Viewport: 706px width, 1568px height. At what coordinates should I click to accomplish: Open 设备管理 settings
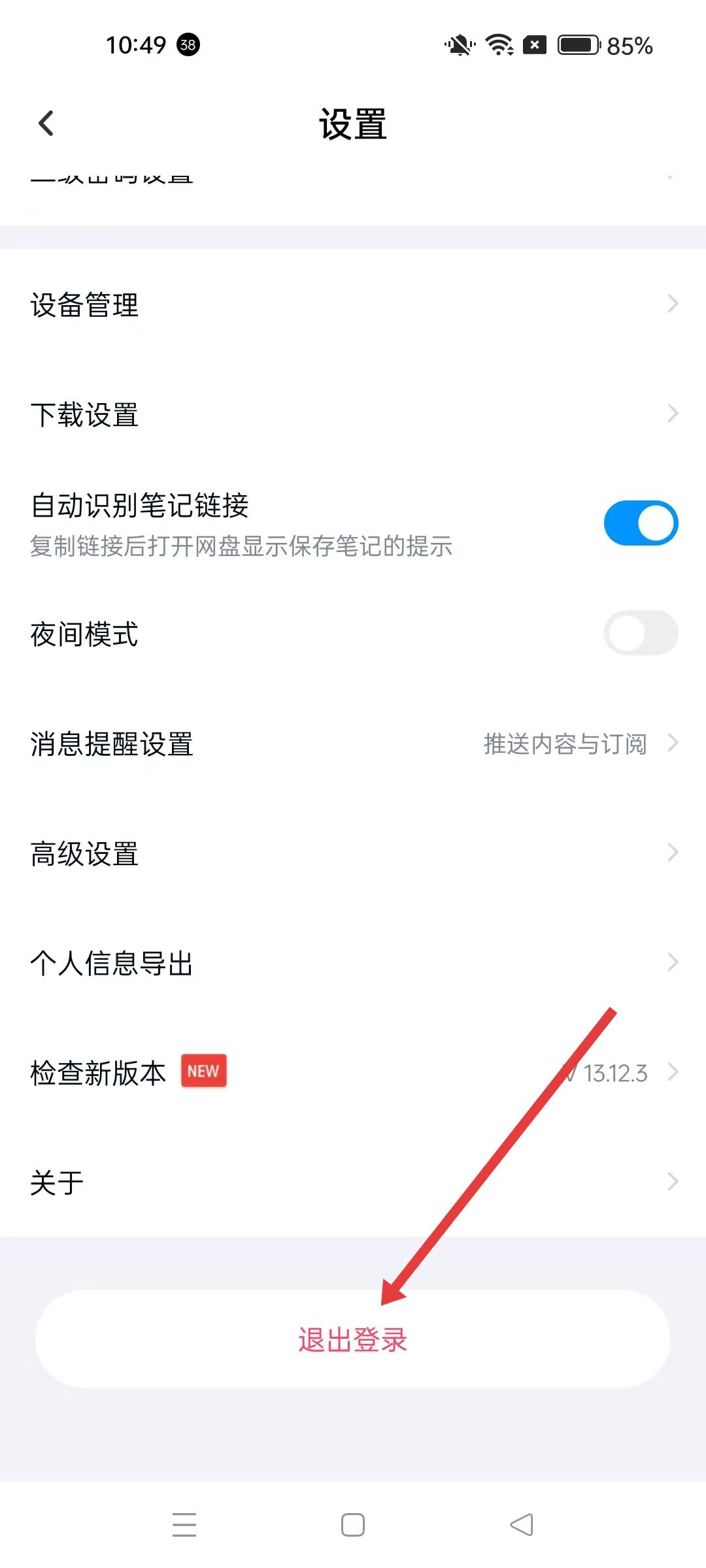(x=353, y=304)
